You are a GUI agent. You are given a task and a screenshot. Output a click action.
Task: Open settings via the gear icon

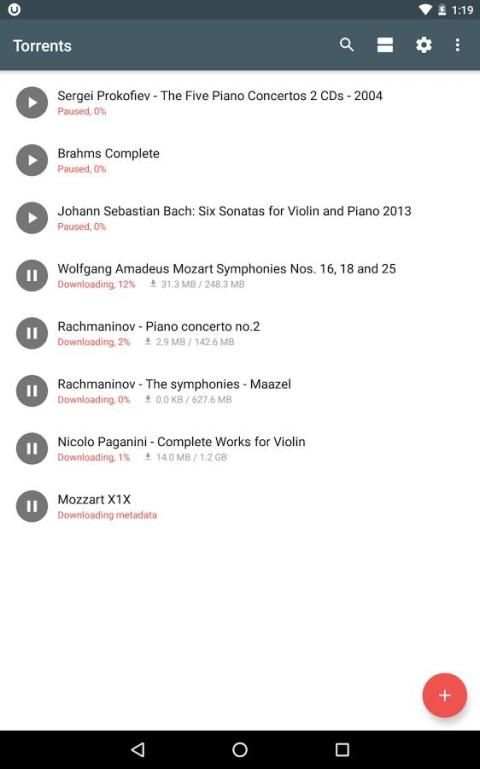pos(424,45)
